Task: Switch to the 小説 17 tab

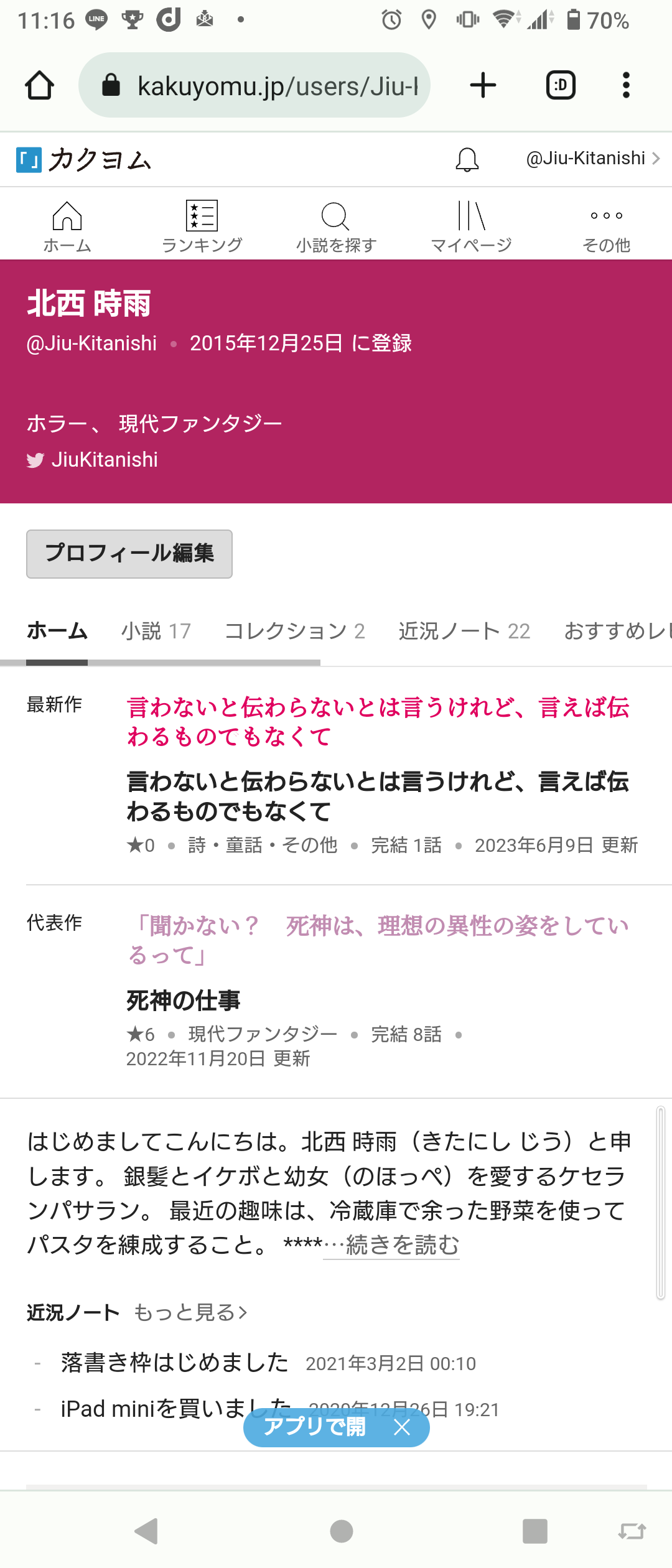Action: click(x=156, y=632)
